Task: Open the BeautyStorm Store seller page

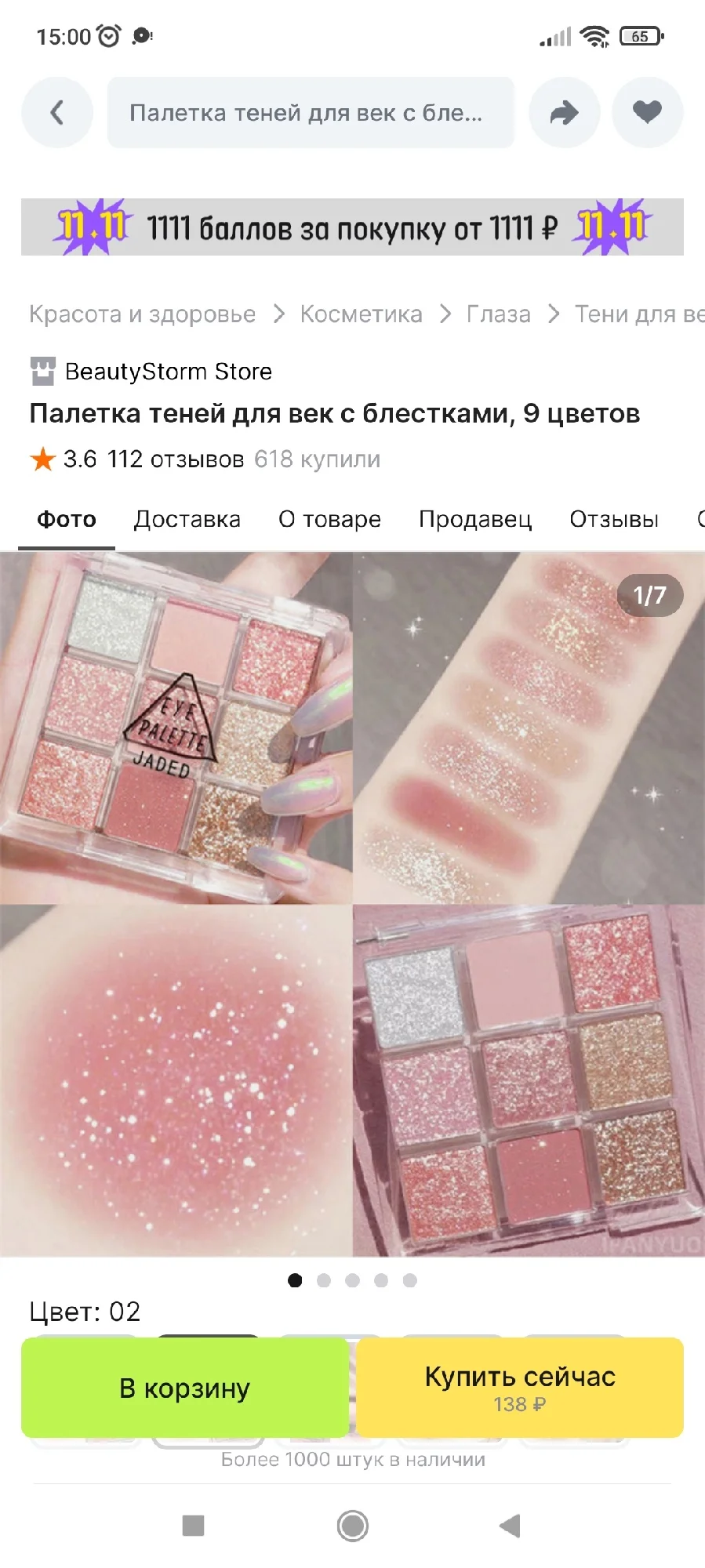Action: click(167, 372)
